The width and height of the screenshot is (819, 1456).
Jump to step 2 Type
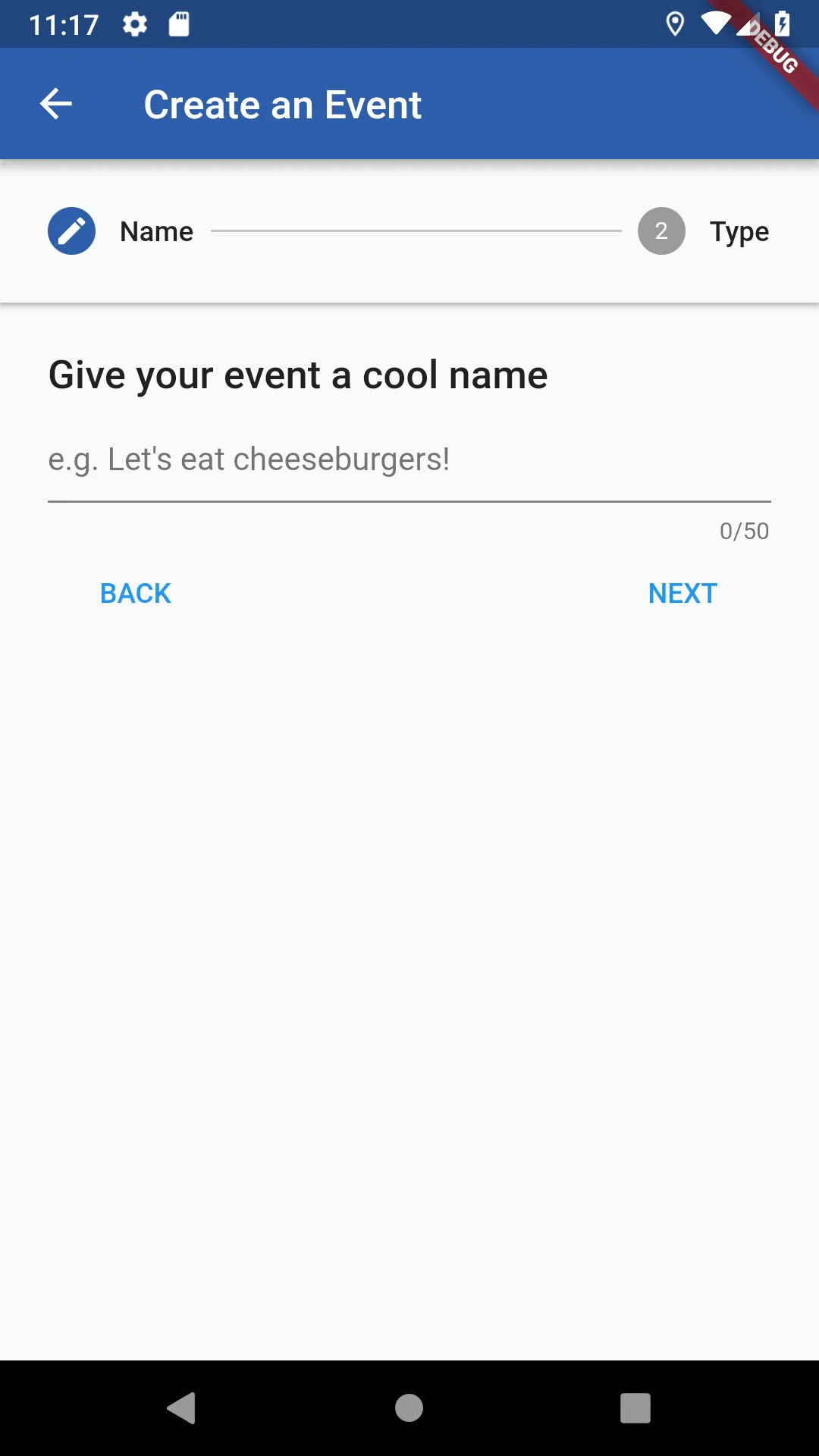(703, 231)
